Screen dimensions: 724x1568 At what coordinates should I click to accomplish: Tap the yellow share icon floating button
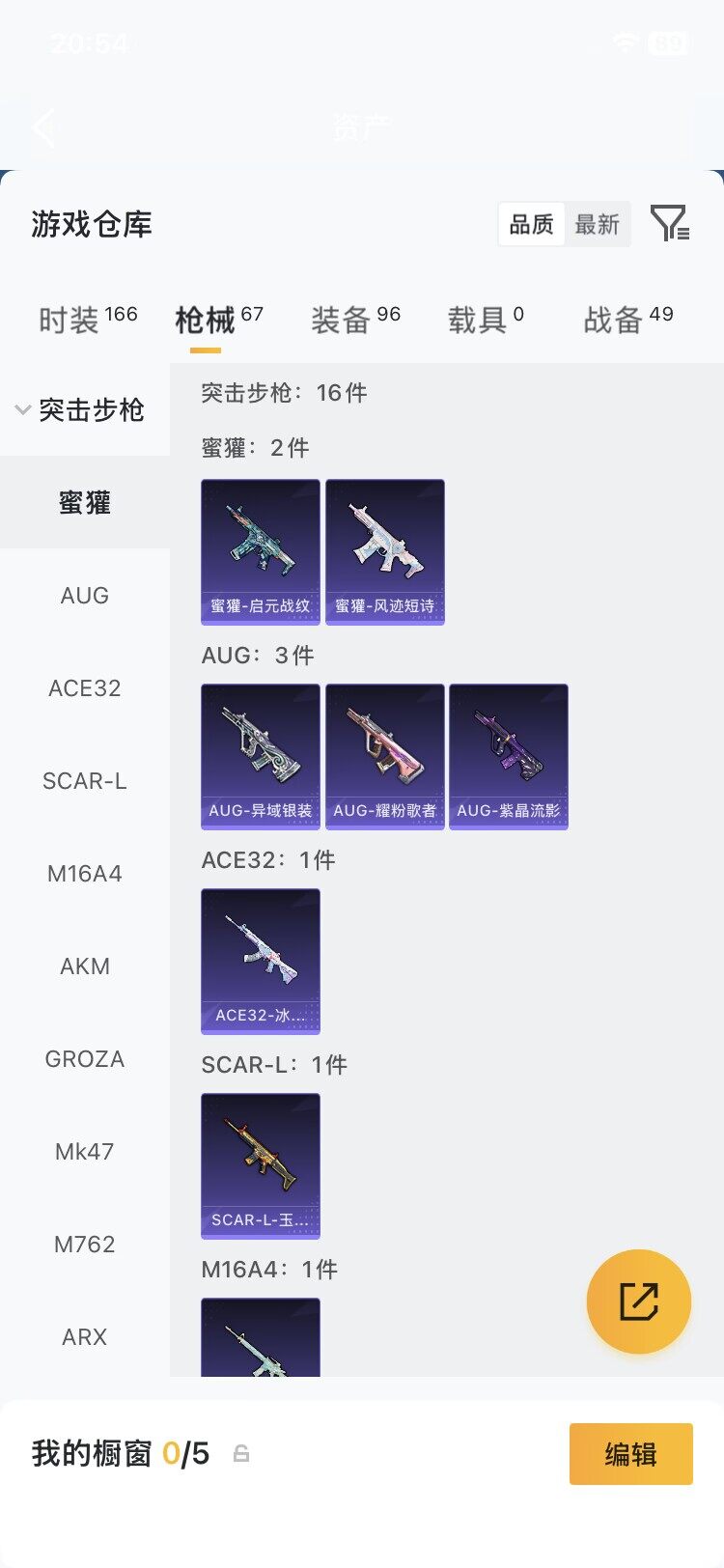[639, 1302]
